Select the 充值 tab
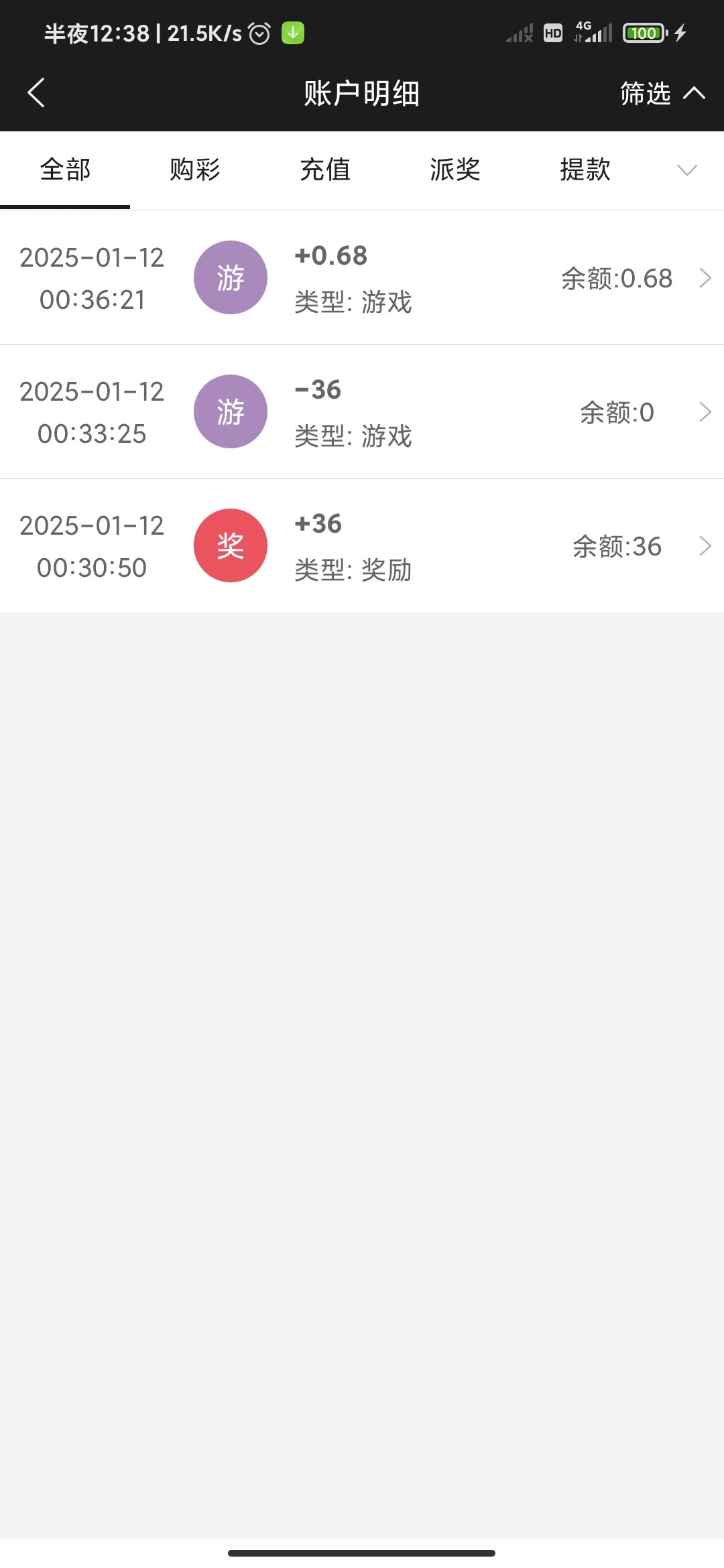 pyautogui.click(x=325, y=170)
